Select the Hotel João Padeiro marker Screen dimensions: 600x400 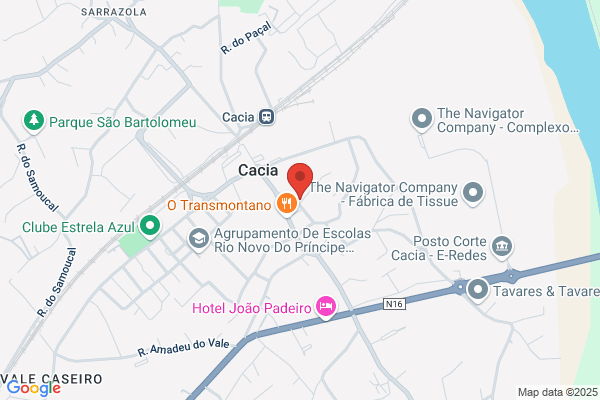pos(326,307)
